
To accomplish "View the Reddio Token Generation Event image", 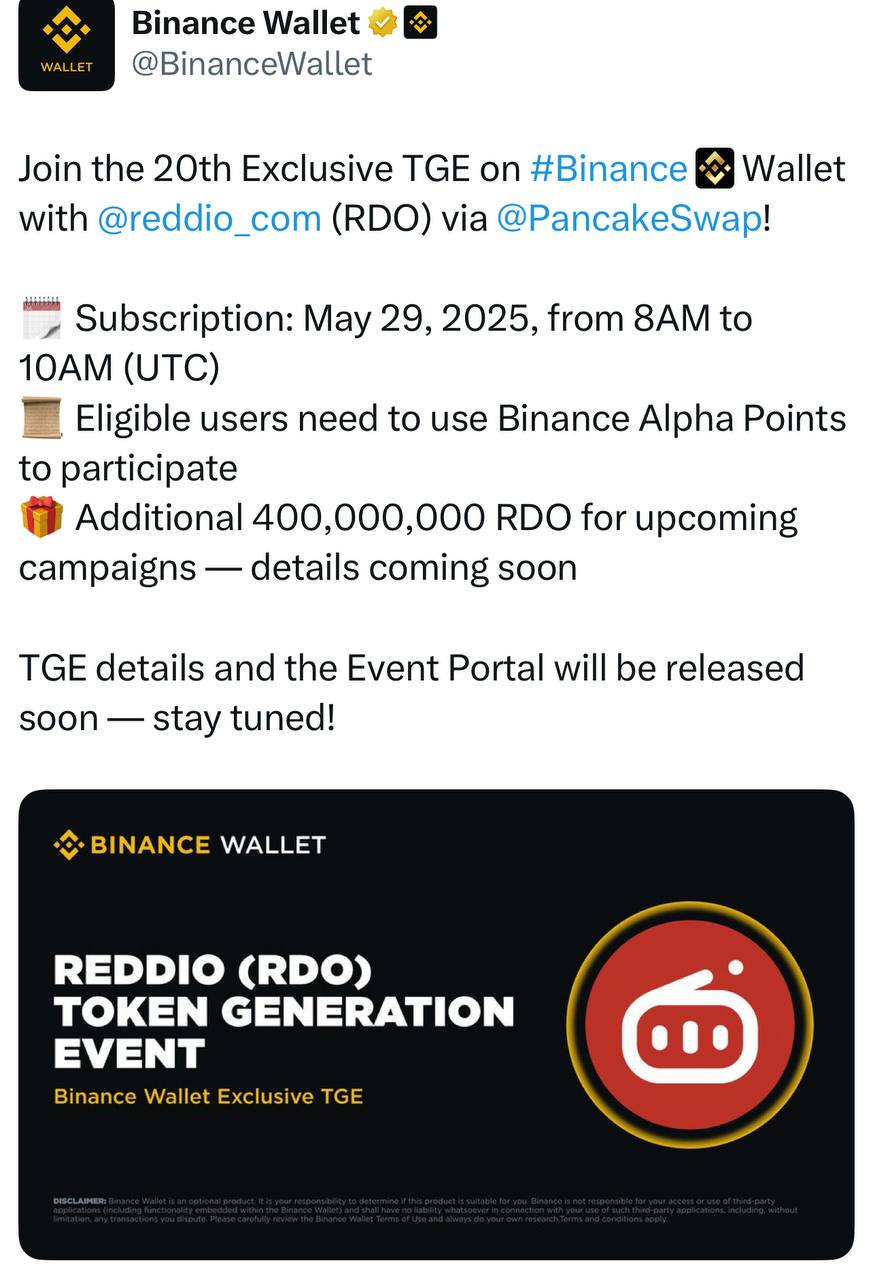I will [x=436, y=1023].
